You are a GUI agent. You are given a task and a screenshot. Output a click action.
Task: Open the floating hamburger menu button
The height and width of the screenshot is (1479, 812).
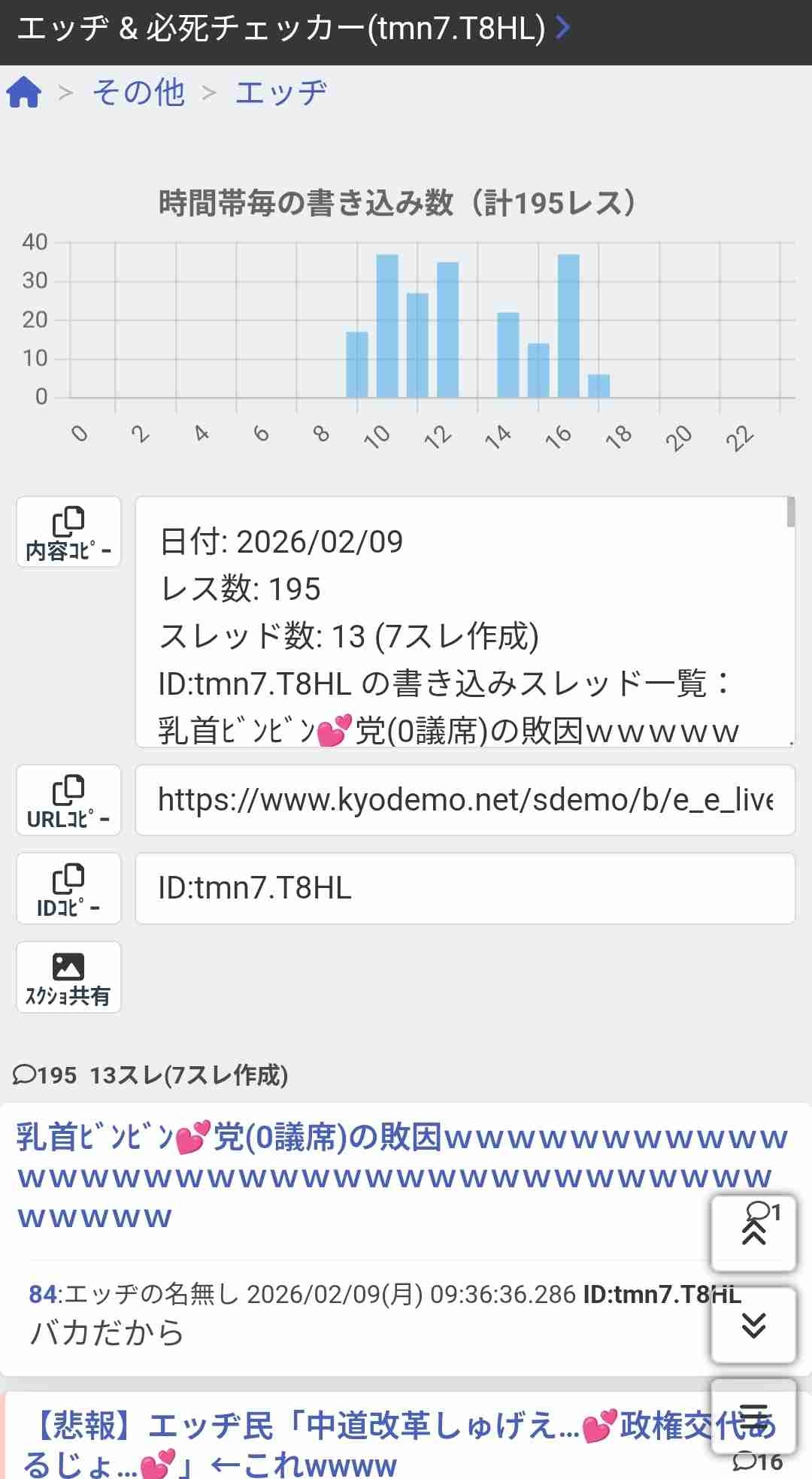753,1415
